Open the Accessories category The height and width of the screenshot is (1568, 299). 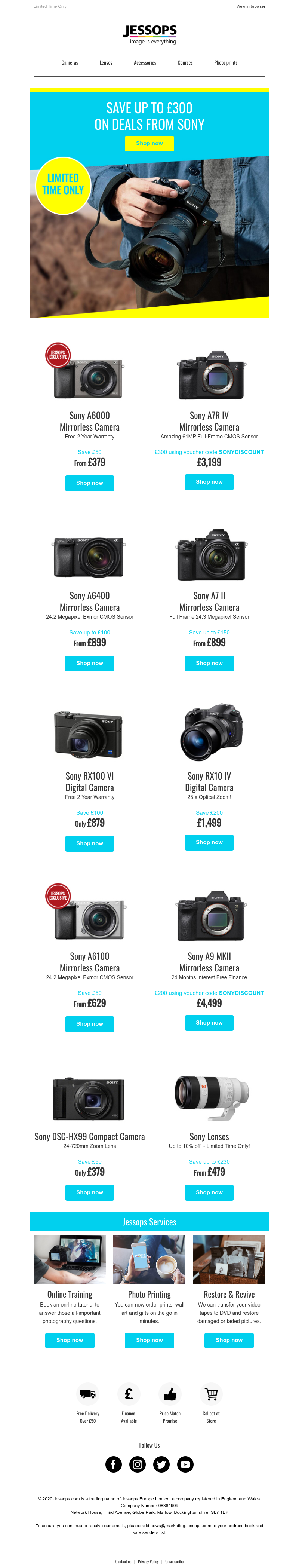[145, 63]
